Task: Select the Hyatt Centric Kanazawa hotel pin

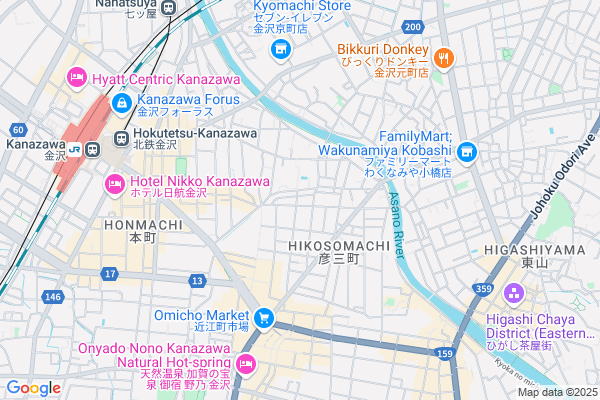Action: click(x=76, y=77)
